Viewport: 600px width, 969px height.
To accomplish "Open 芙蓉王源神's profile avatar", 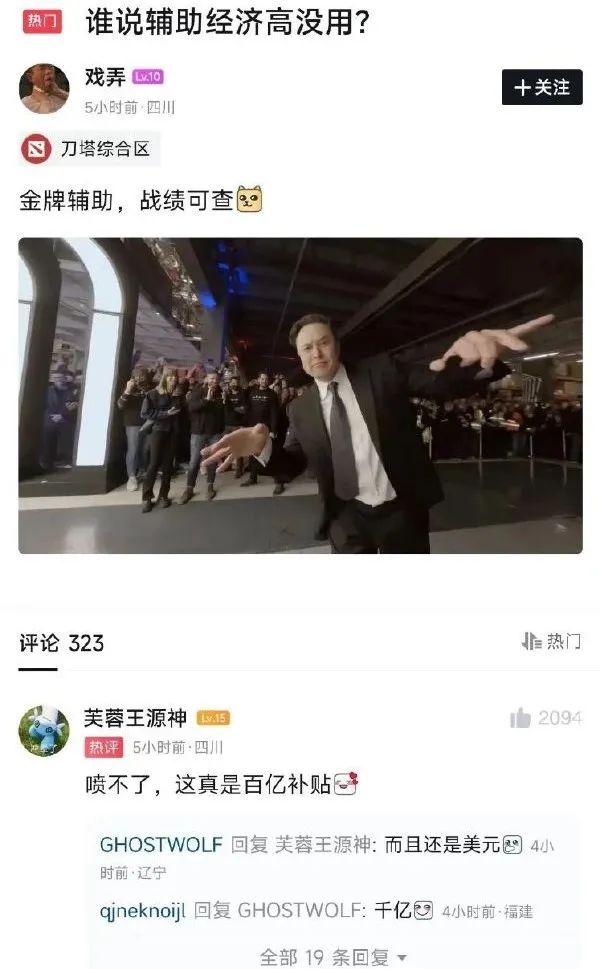I will [x=44, y=730].
